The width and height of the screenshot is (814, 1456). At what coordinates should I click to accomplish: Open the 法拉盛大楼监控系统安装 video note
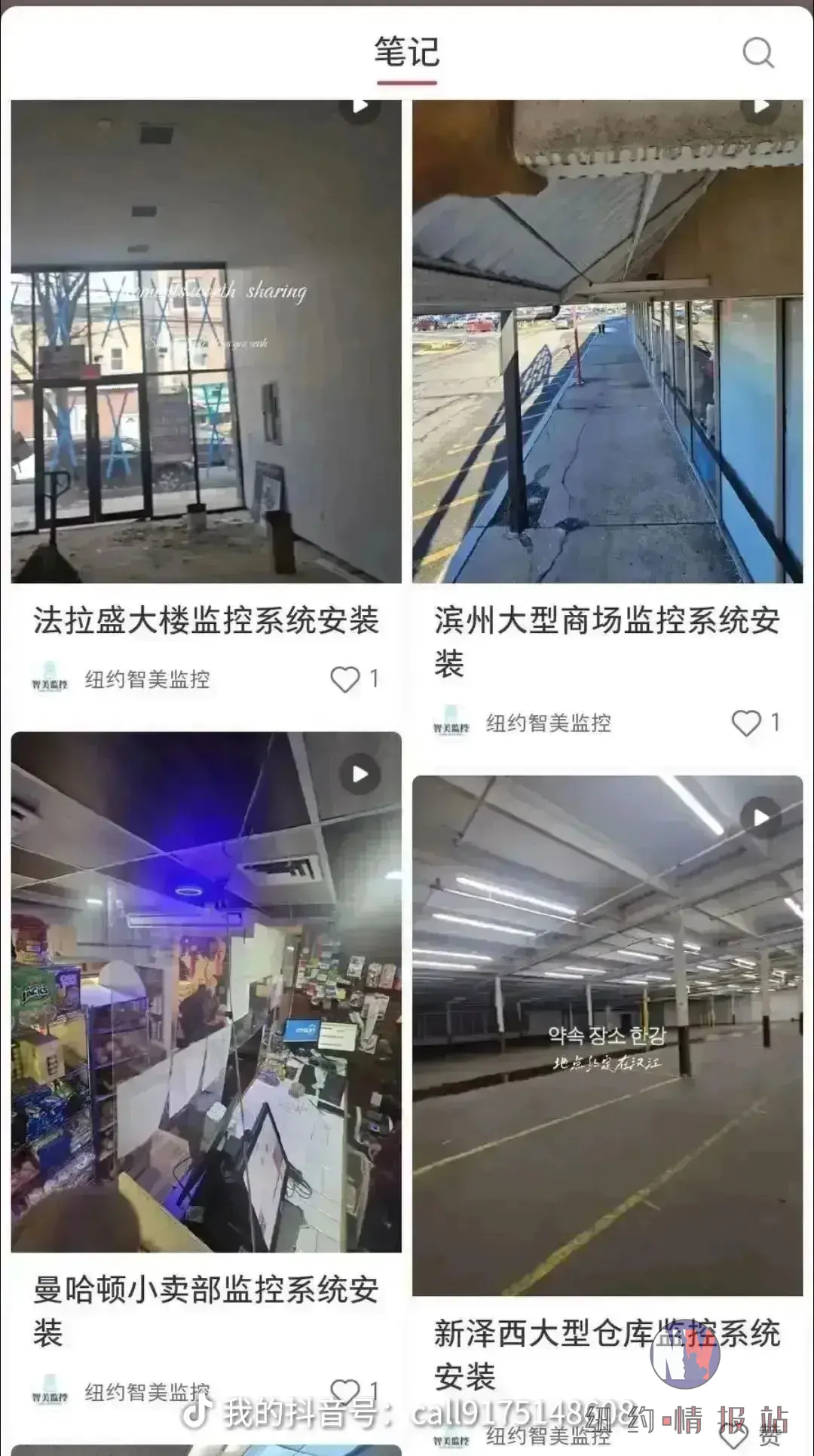206,341
